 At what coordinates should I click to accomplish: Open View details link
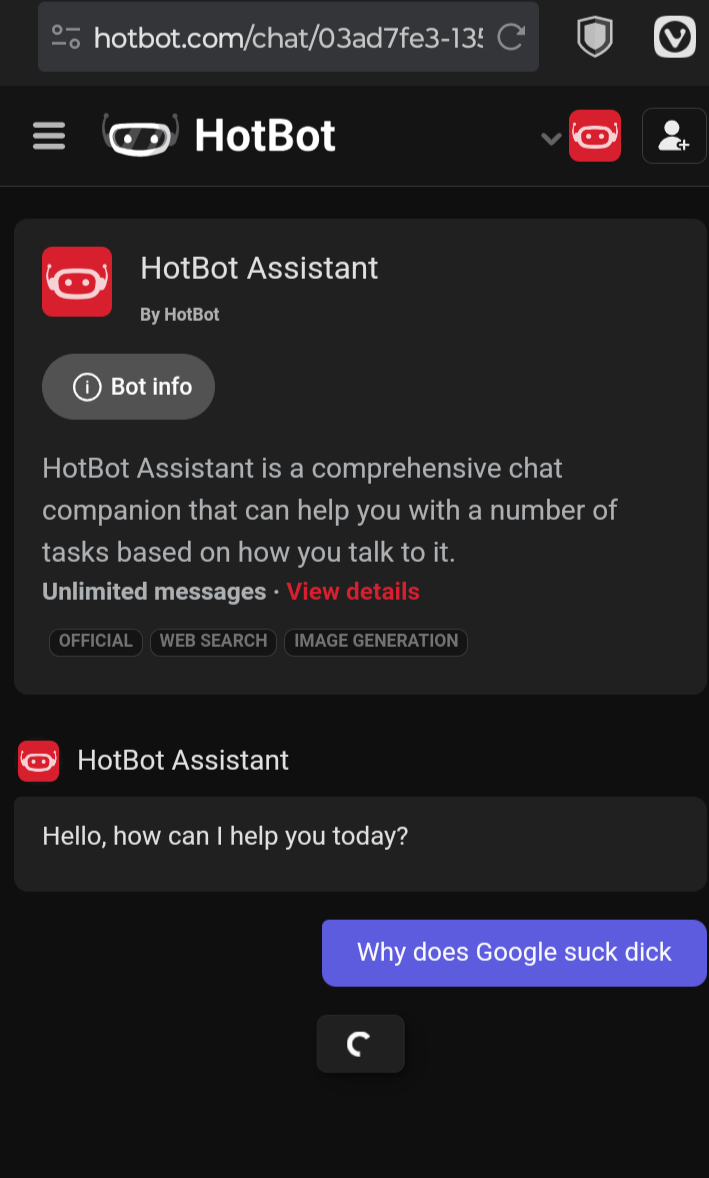(353, 591)
